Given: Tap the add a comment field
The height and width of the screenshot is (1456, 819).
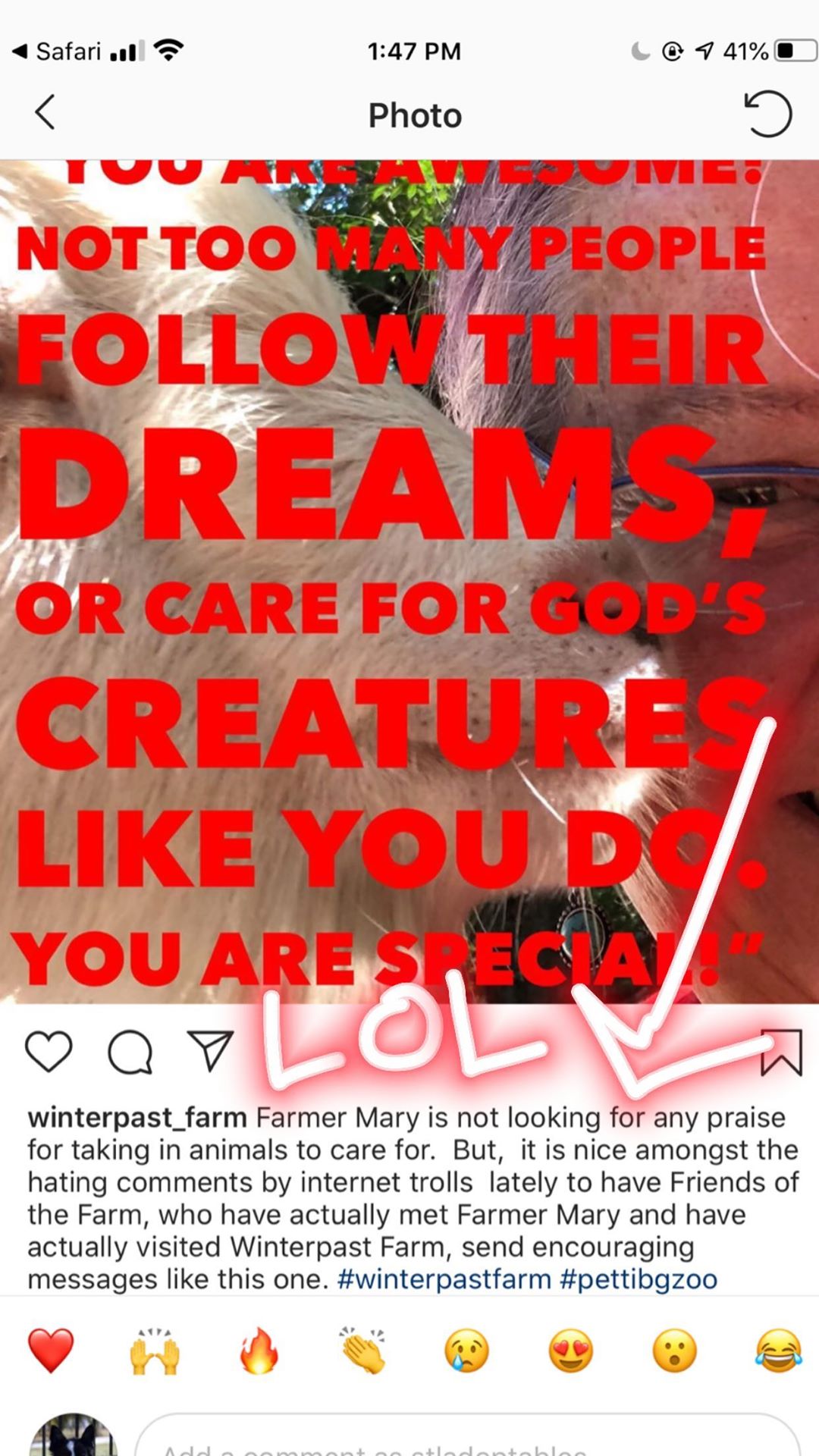Looking at the screenshot, I should (x=466, y=1439).
